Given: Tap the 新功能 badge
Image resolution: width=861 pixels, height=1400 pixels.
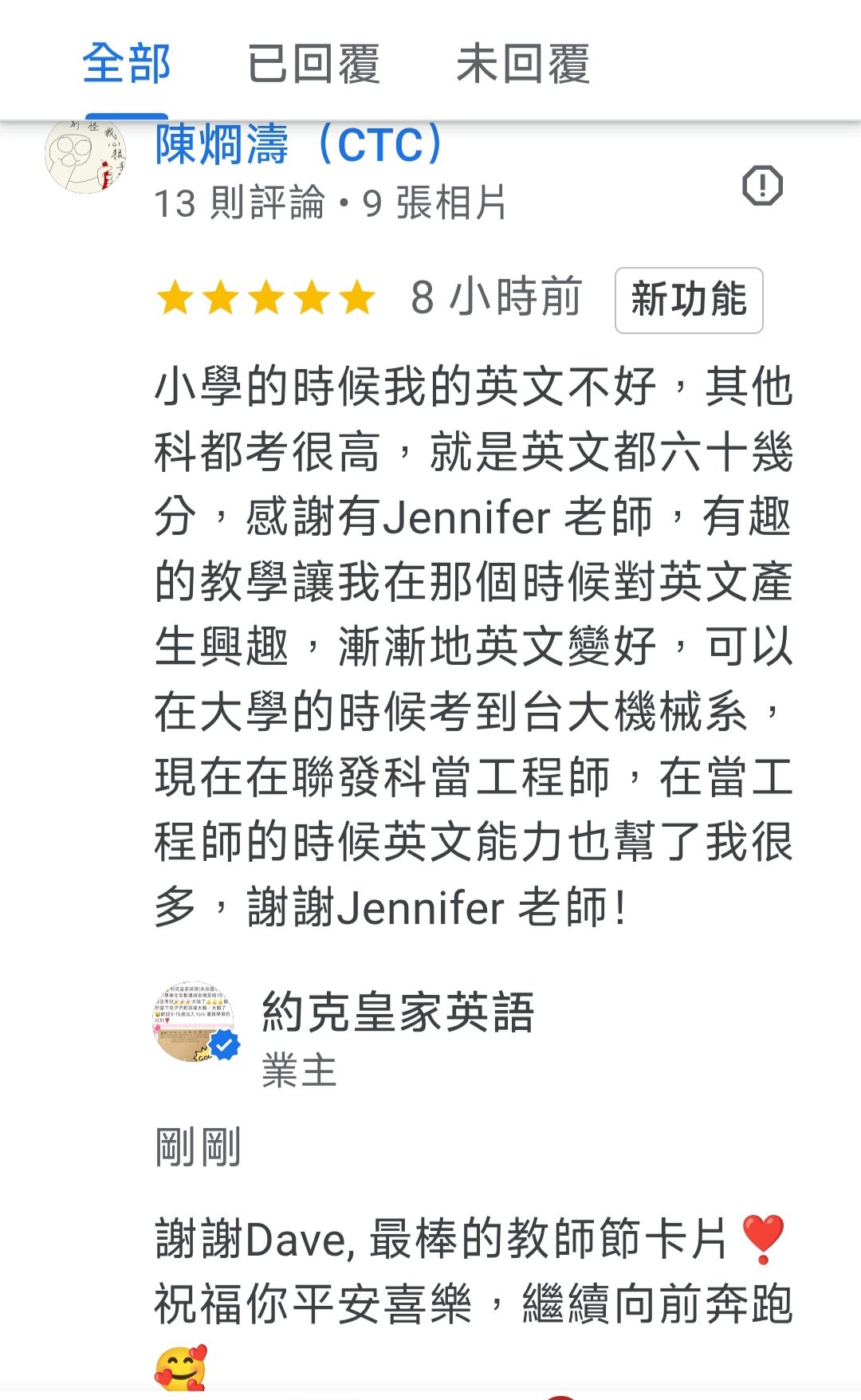Looking at the screenshot, I should [x=688, y=300].
